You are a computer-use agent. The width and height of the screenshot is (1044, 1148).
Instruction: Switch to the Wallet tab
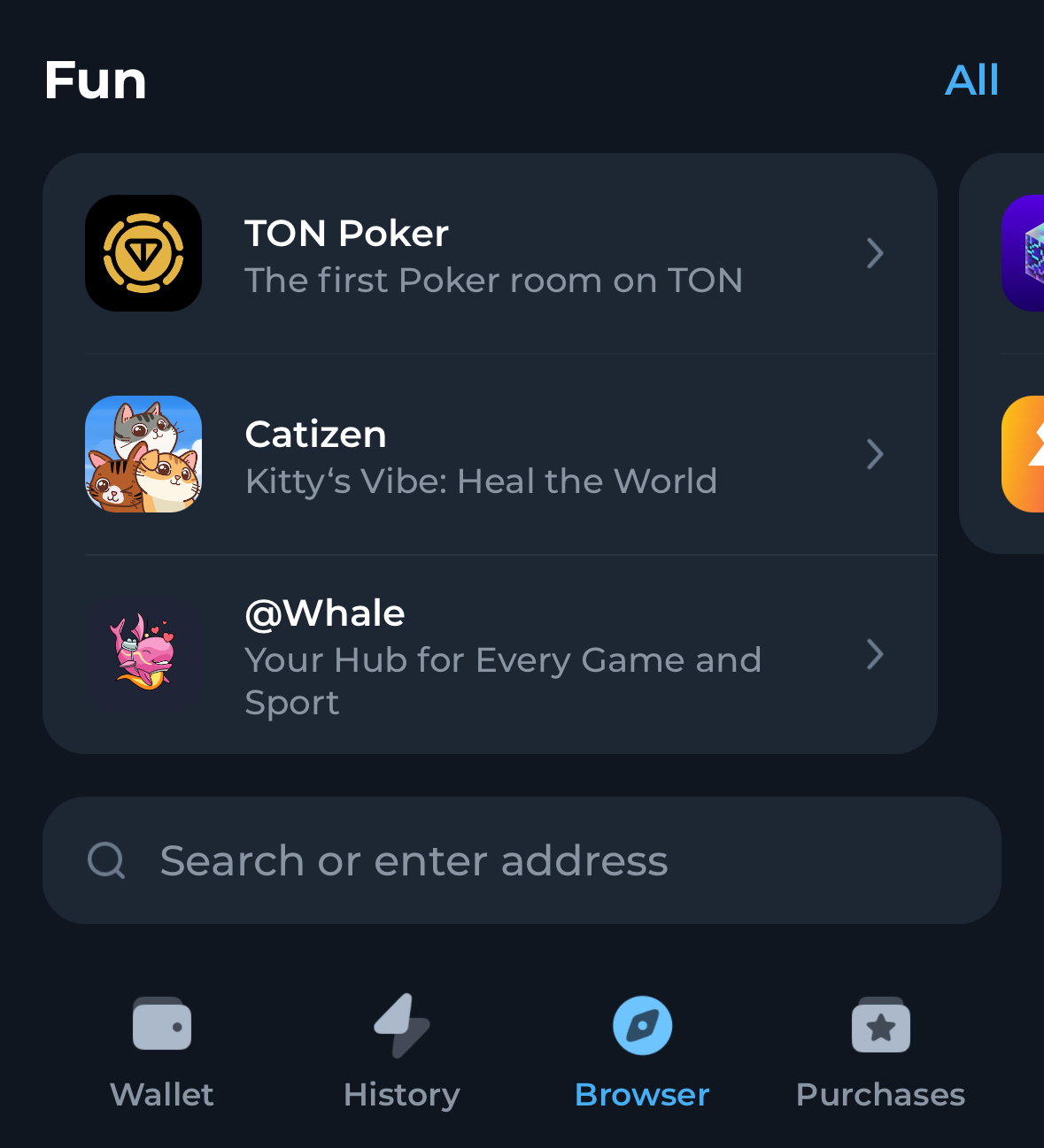(162, 1051)
